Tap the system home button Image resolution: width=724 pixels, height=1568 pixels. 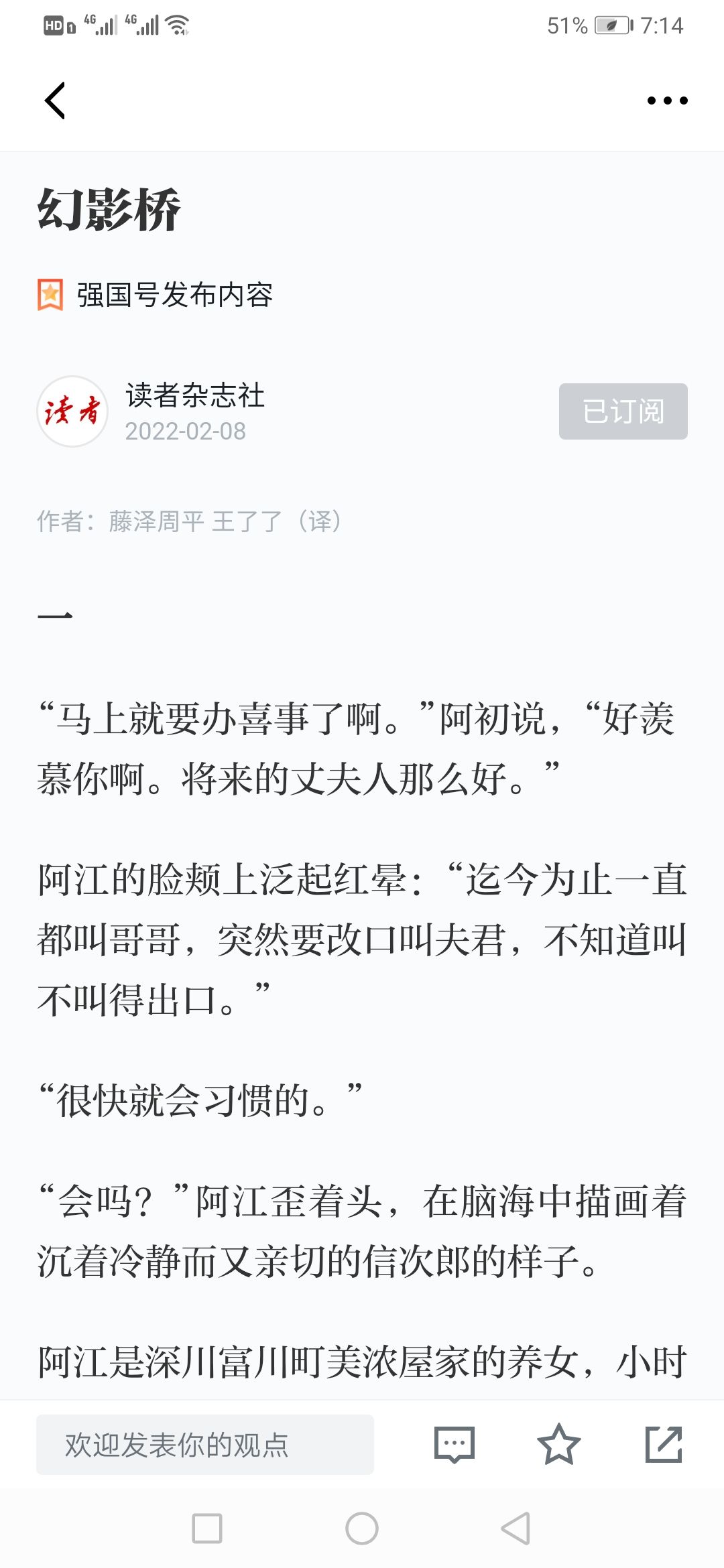point(362,1528)
